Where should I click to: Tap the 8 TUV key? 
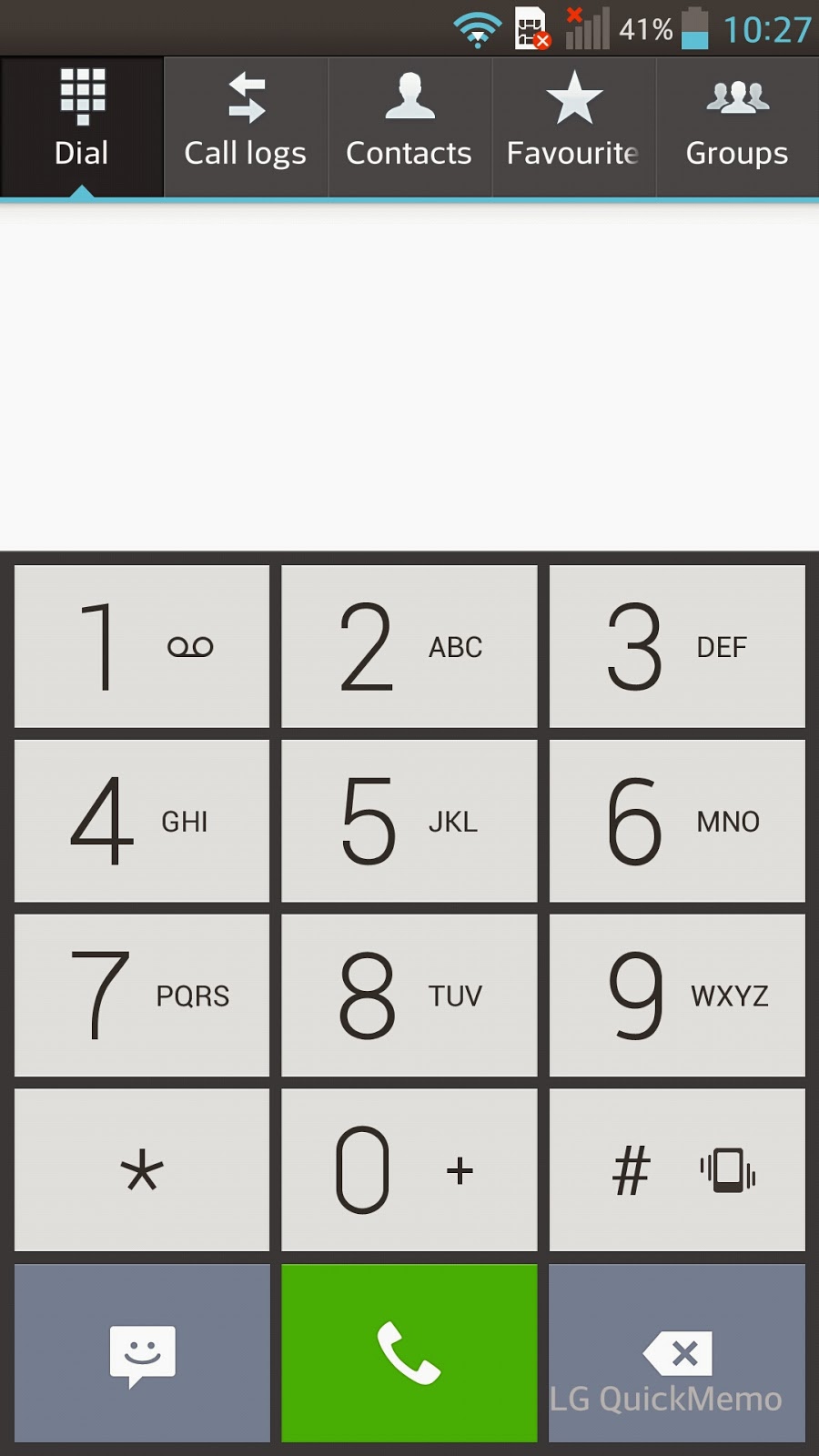pos(409,996)
